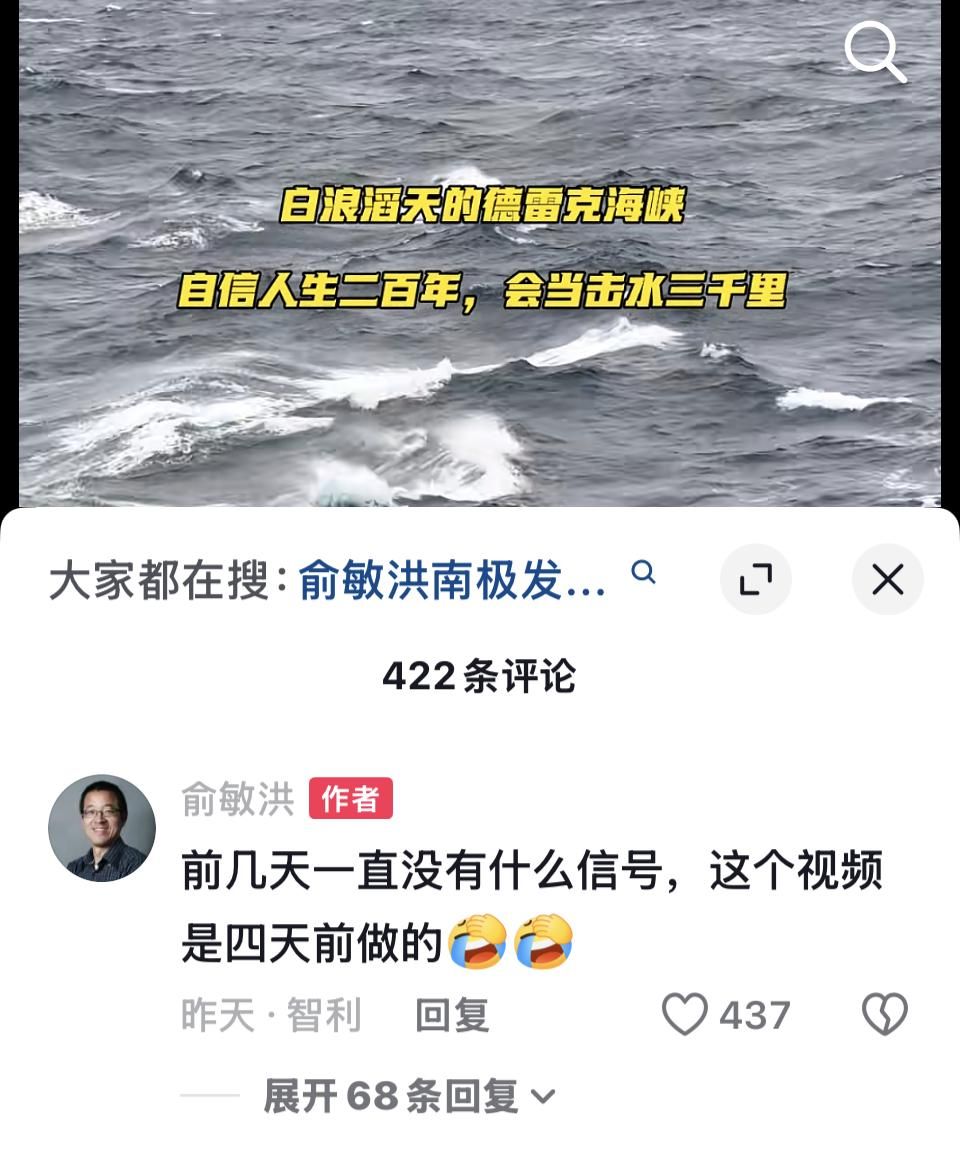The width and height of the screenshot is (960, 1157).
Task: Close the comments panel
Action: click(x=887, y=579)
